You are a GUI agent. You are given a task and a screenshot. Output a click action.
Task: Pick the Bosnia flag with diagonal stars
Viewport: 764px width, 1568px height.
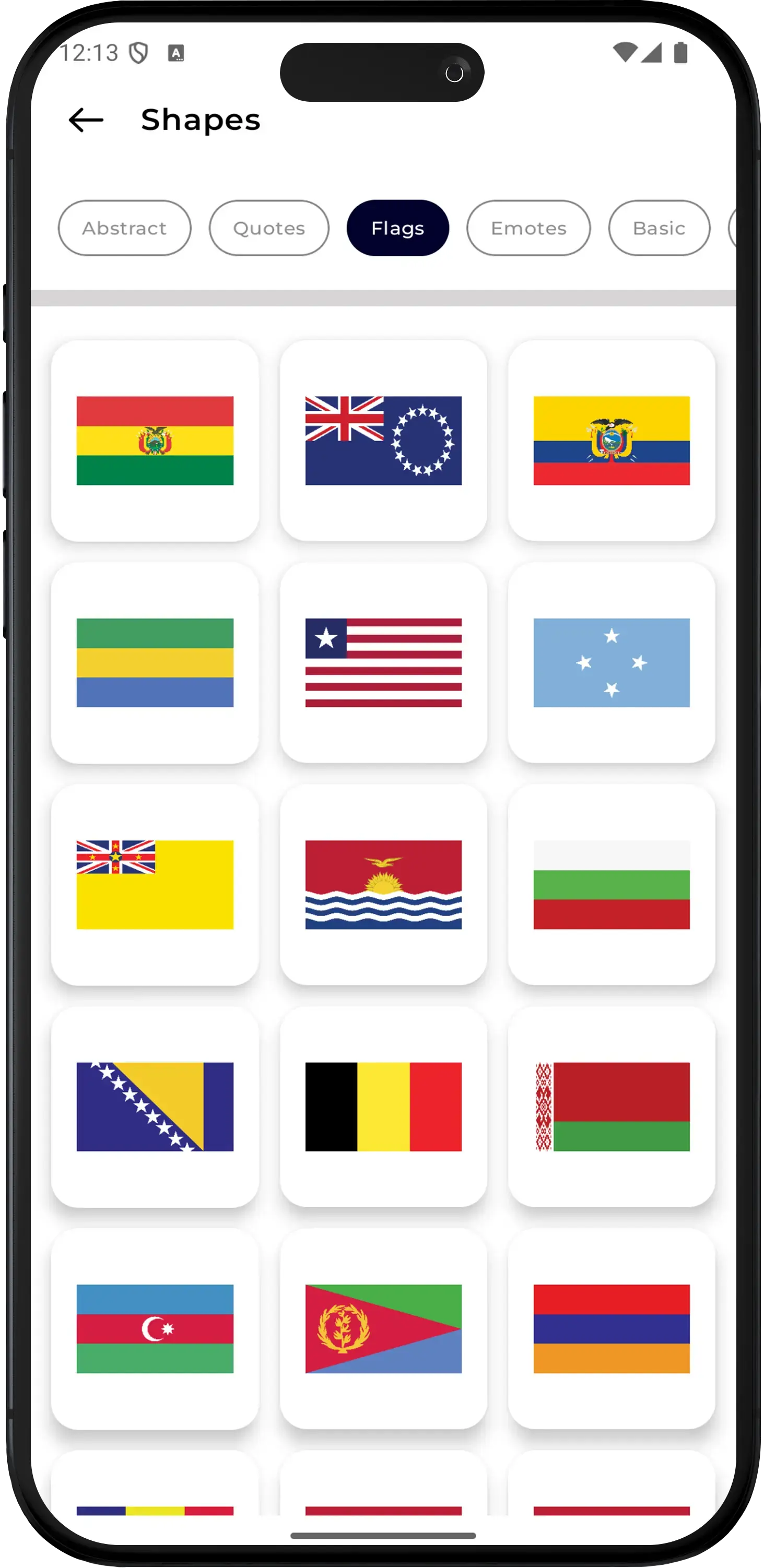pyautogui.click(x=155, y=1107)
